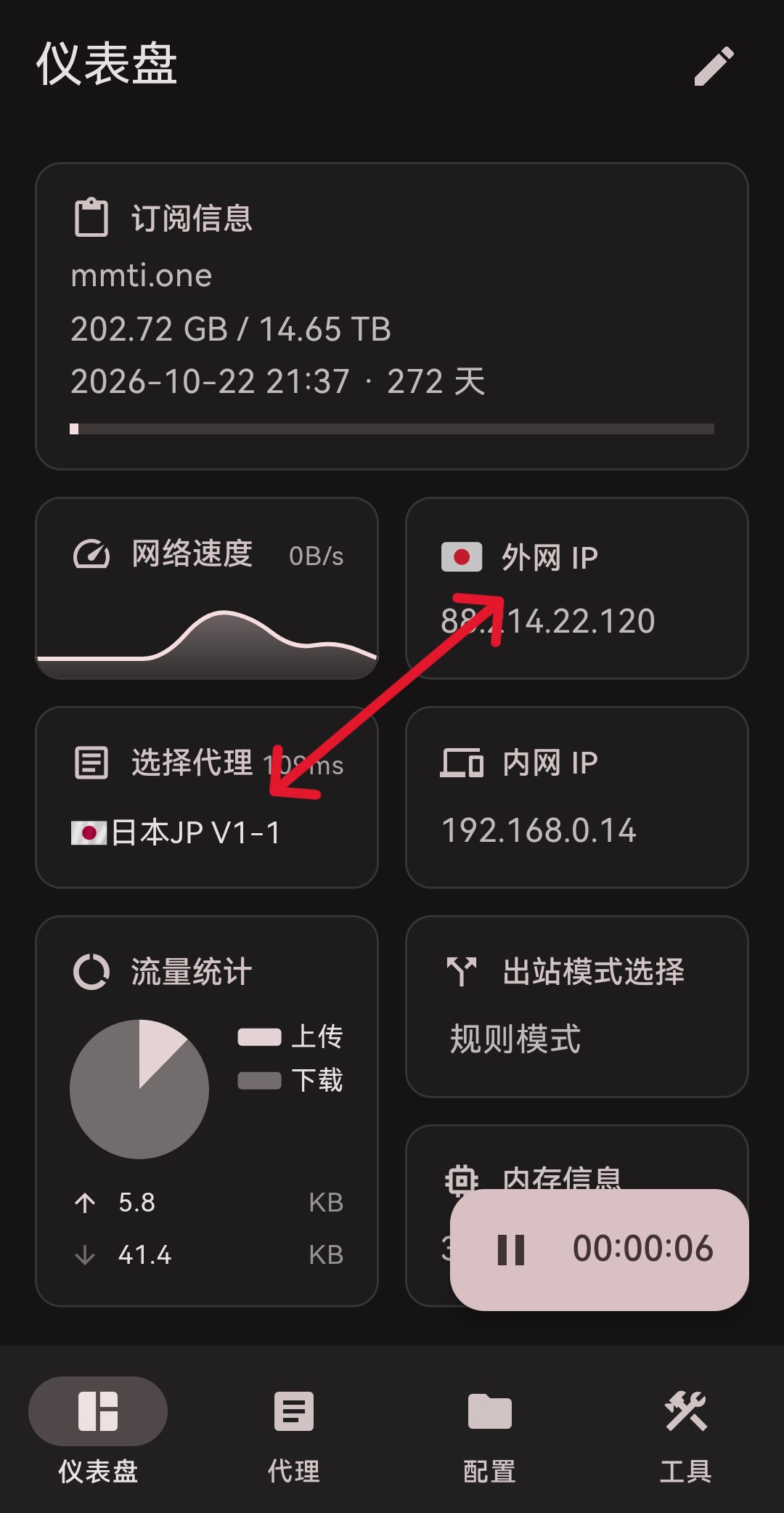The height and width of the screenshot is (1513, 784).
Task: Open the 出站模式选择 card
Action: pos(576,1006)
